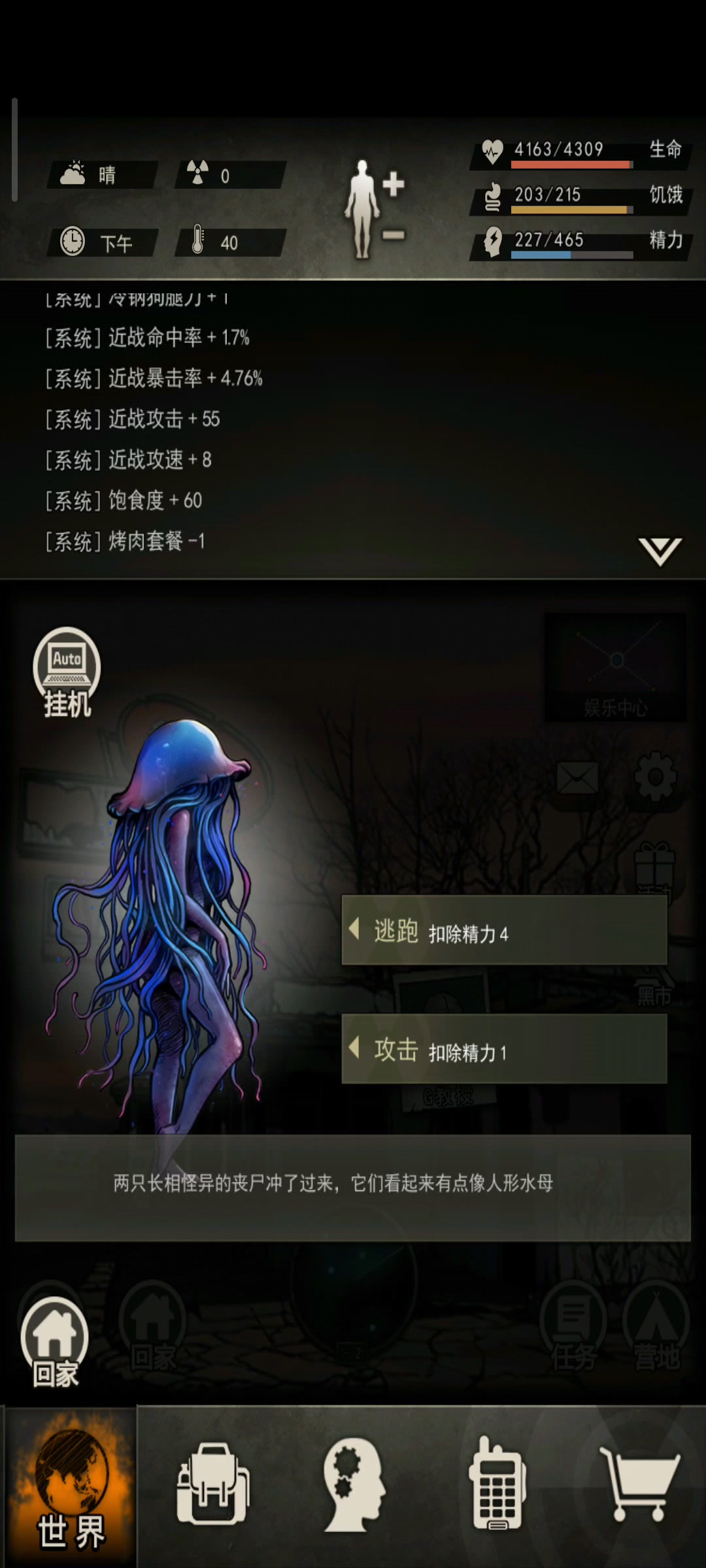Enable the Auto 挂机 mode
706x1568 pixels.
click(67, 672)
